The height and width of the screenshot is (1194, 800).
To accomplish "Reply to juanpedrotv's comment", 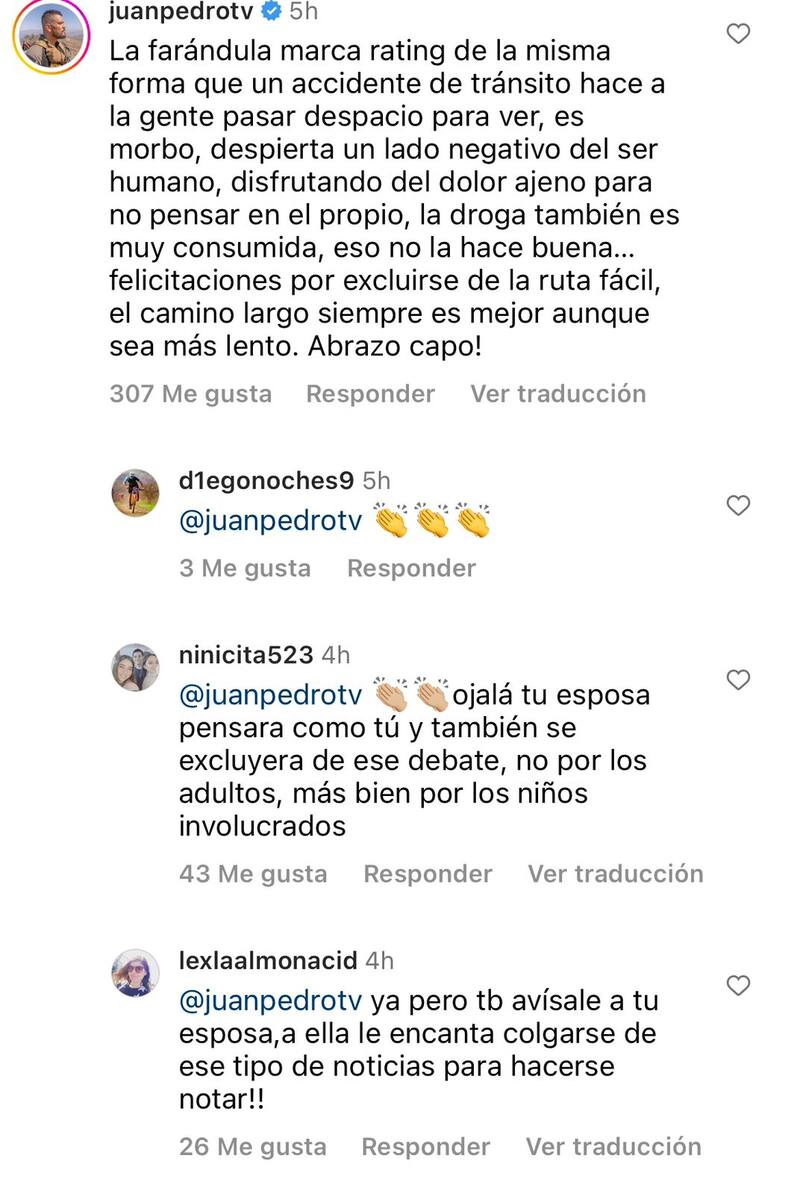I will click(x=370, y=394).
